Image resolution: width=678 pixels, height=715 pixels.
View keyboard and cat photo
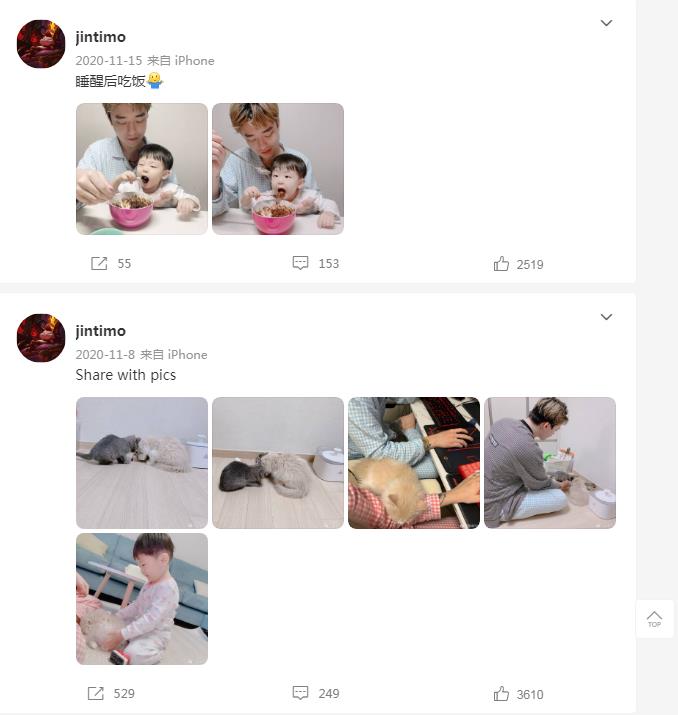pos(414,463)
